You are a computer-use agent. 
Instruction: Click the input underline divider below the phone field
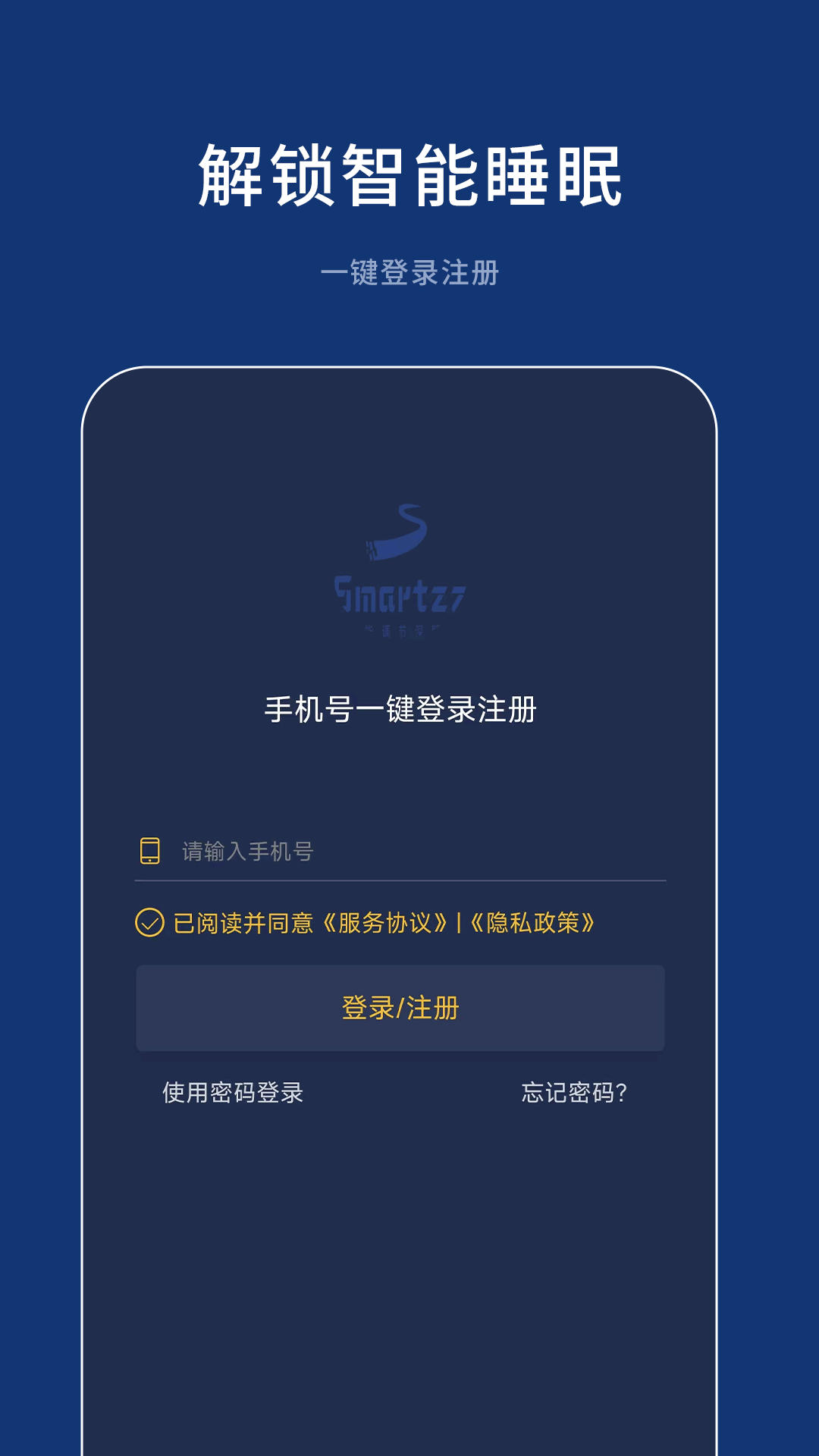point(400,882)
